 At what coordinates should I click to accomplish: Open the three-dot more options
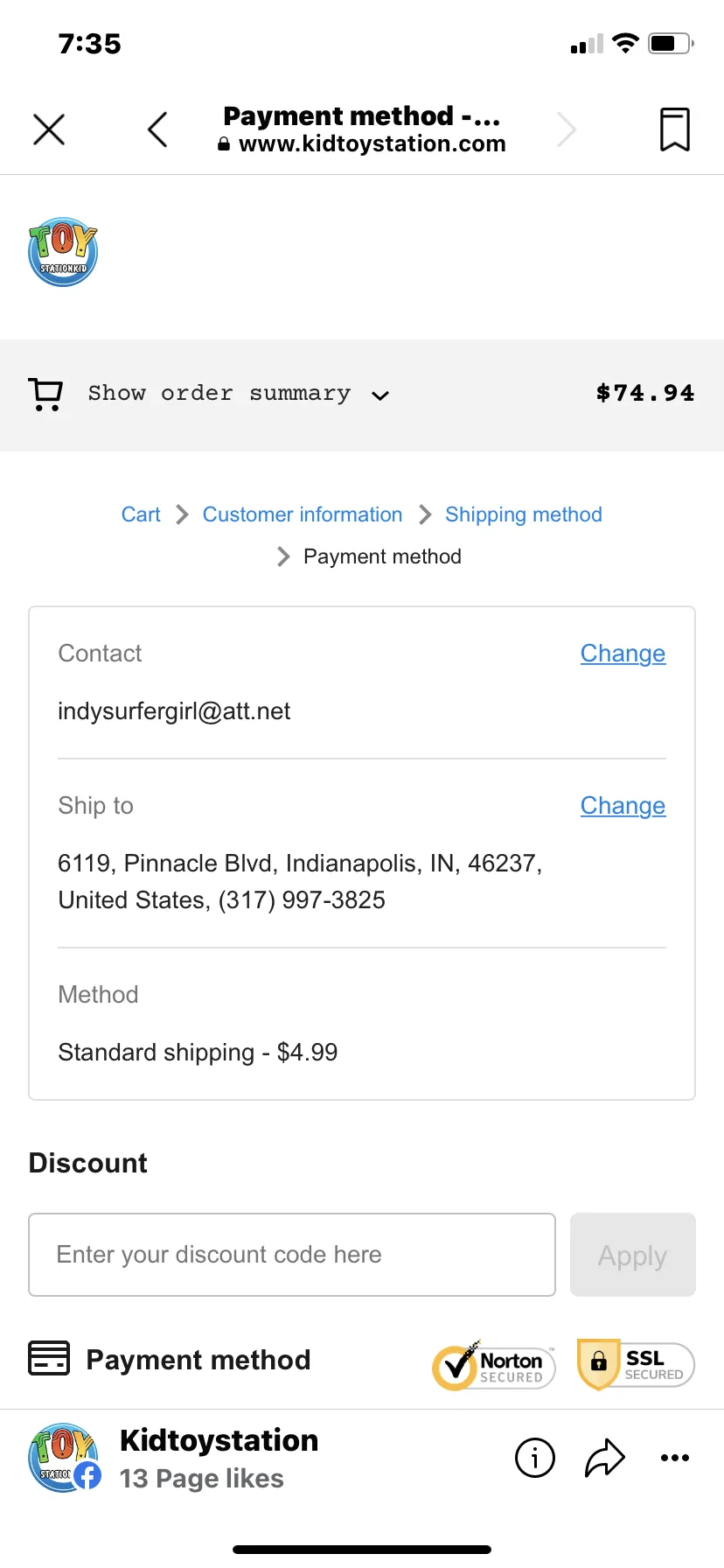[675, 1458]
